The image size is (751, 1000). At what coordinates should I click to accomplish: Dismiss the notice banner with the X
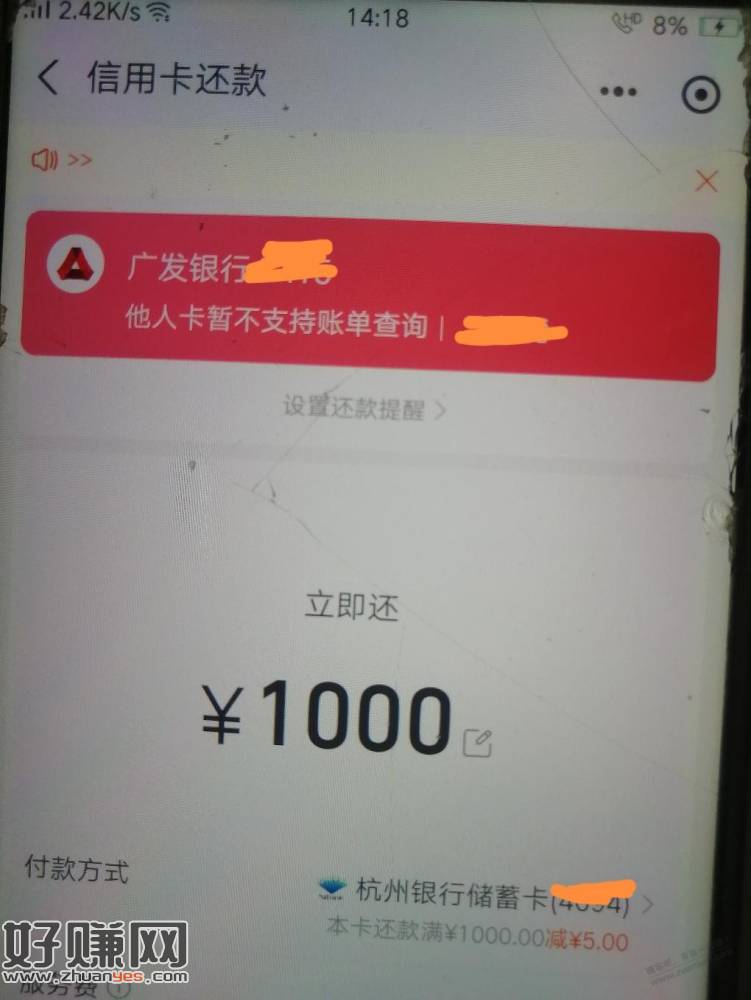tap(706, 181)
